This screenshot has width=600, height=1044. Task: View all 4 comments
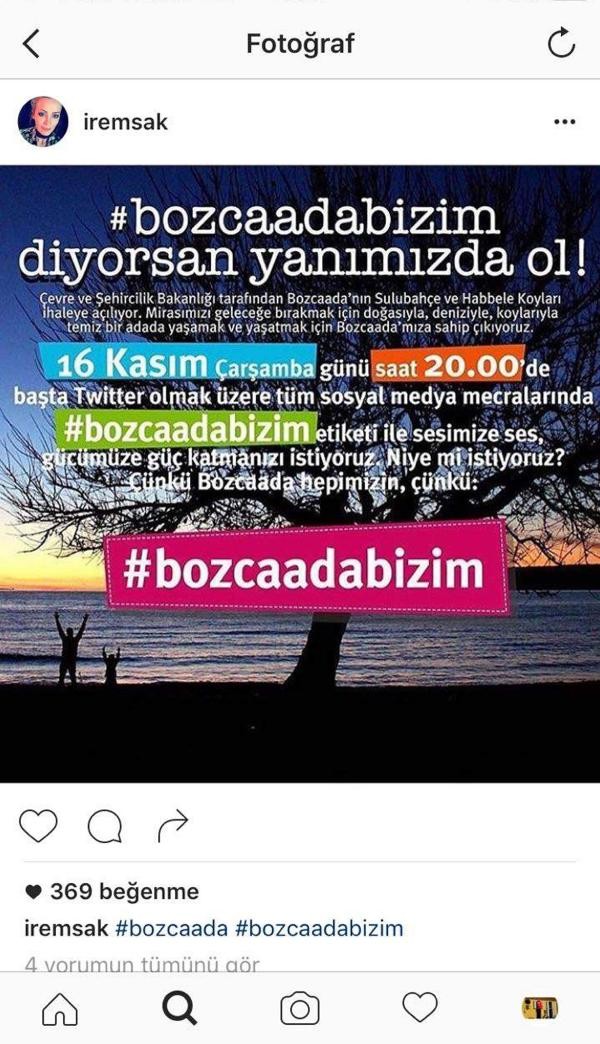click(x=142, y=965)
